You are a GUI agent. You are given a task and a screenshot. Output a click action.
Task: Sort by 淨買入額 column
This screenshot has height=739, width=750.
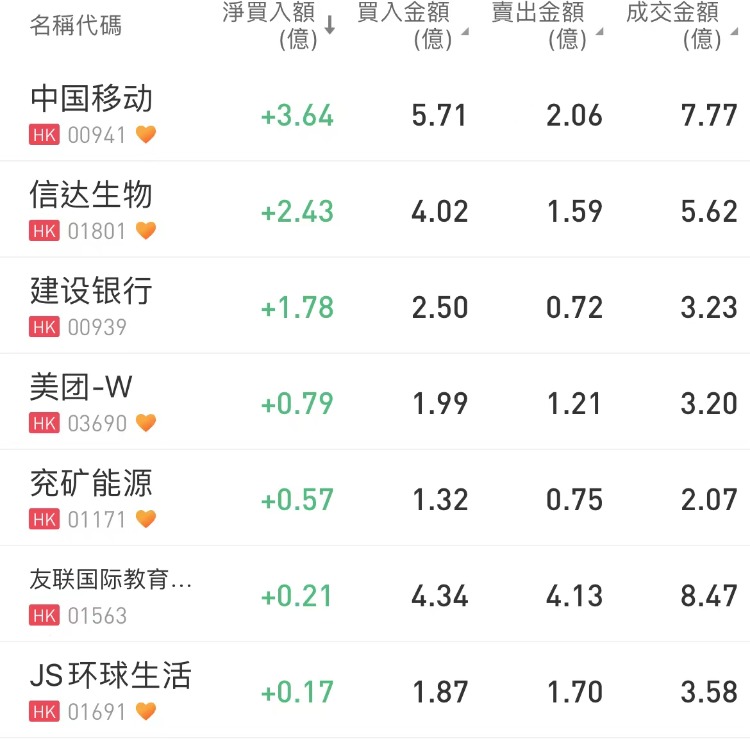pyautogui.click(x=277, y=25)
